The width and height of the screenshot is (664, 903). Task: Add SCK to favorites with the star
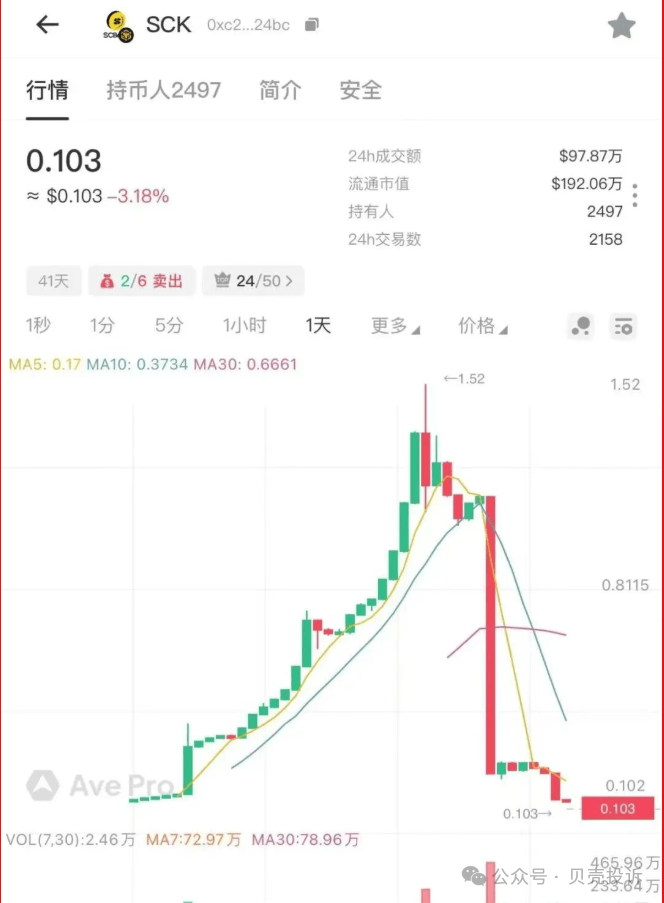point(621,26)
